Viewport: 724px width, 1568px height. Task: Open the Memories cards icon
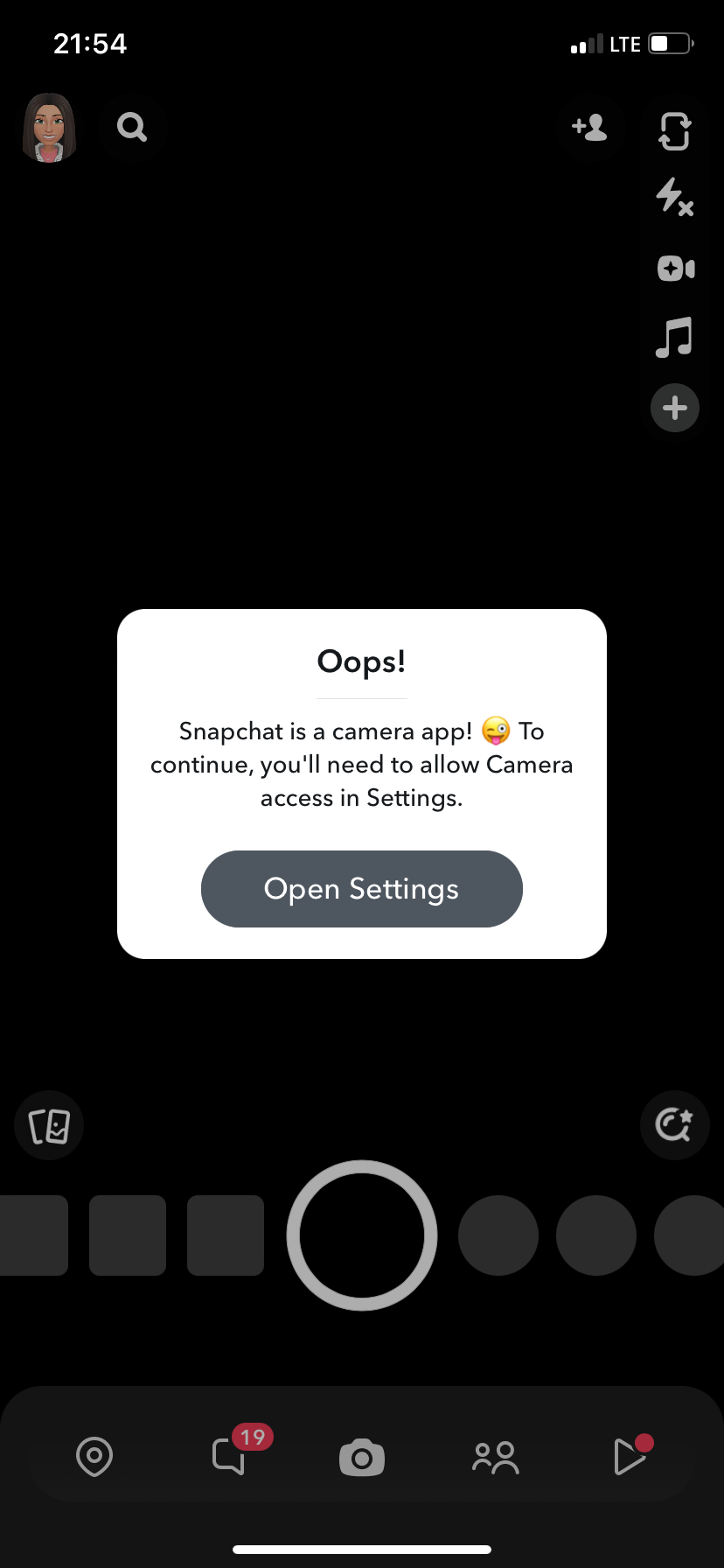point(49,1125)
